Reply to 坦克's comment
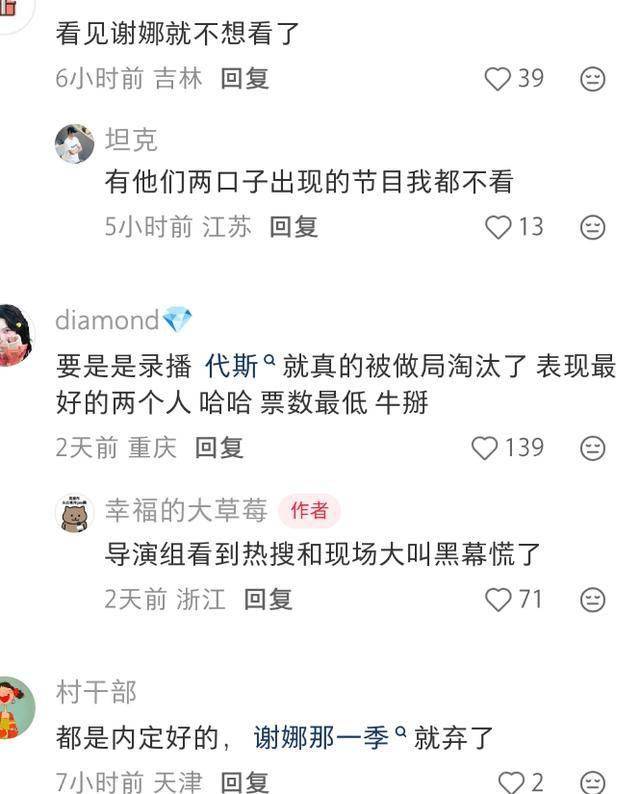 tap(293, 227)
